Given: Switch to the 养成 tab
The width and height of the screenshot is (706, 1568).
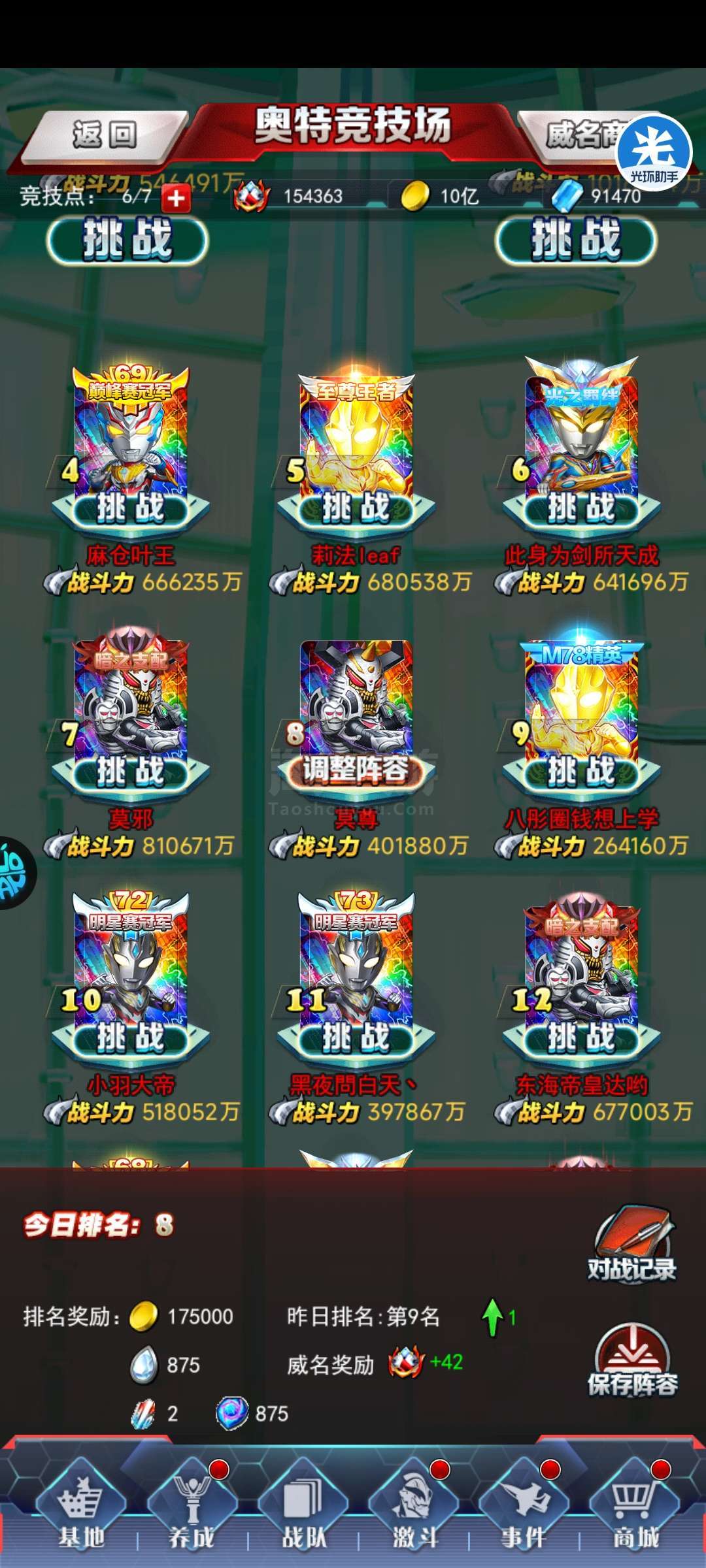Looking at the screenshot, I should (192, 1509).
